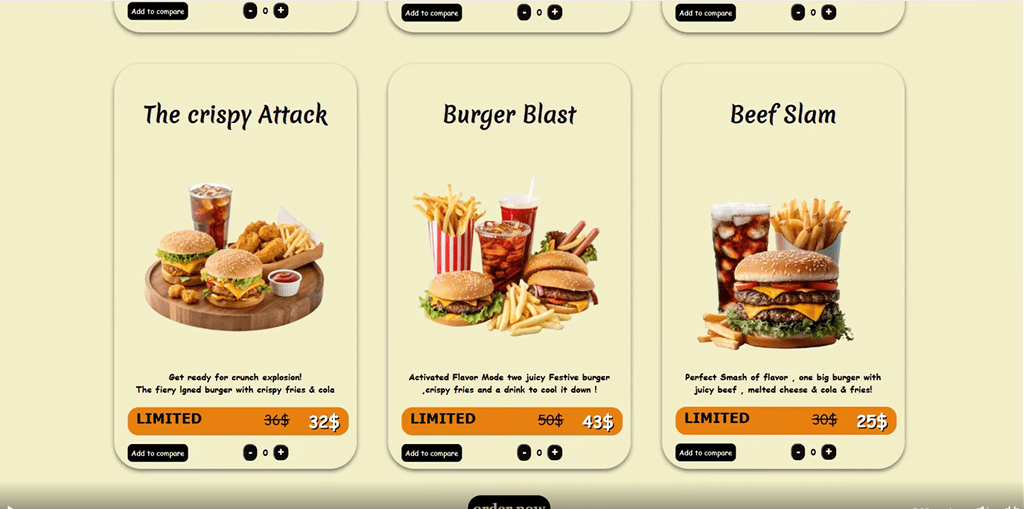Increase Burger Blast quantity
The width and height of the screenshot is (1024, 509).
pyautogui.click(x=555, y=453)
